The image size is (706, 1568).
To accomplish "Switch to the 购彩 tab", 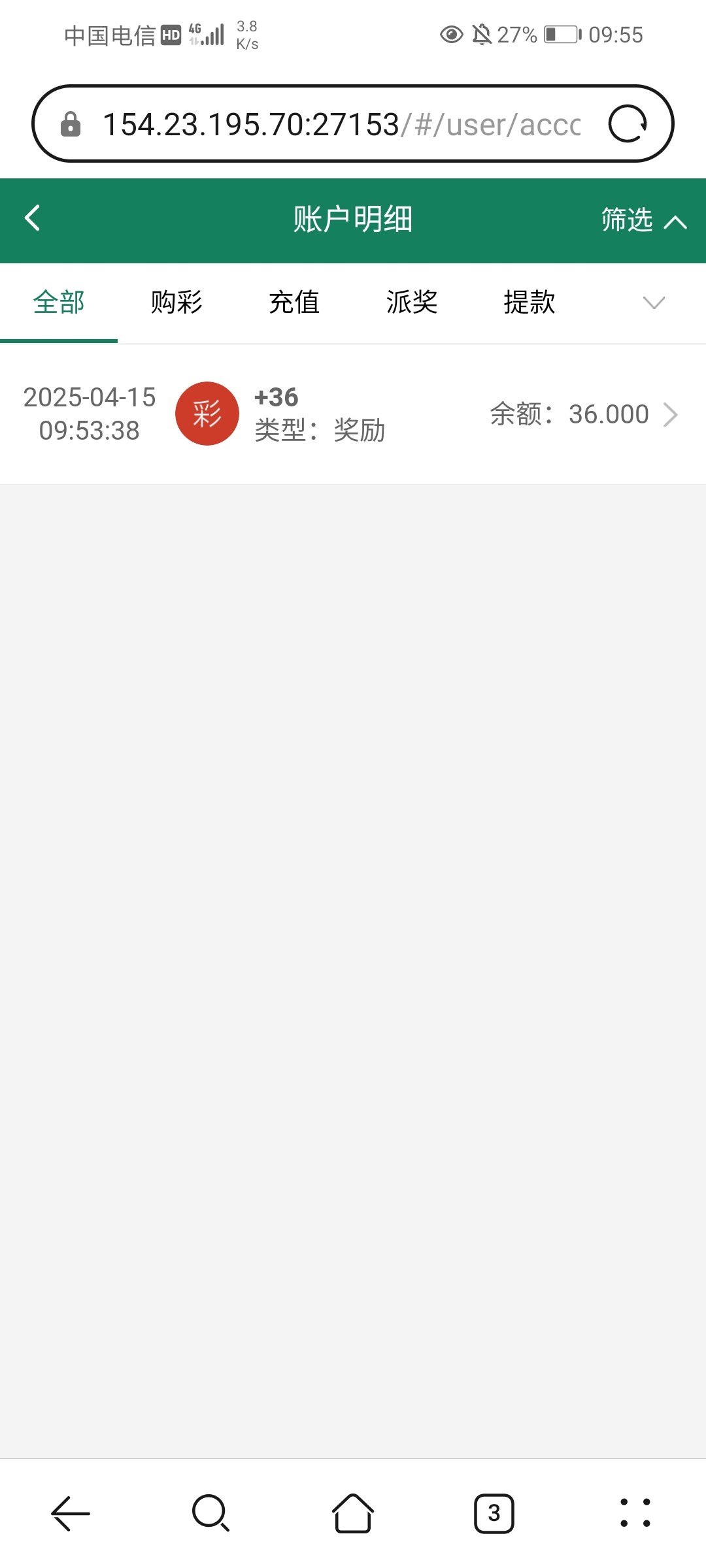I will point(176,302).
